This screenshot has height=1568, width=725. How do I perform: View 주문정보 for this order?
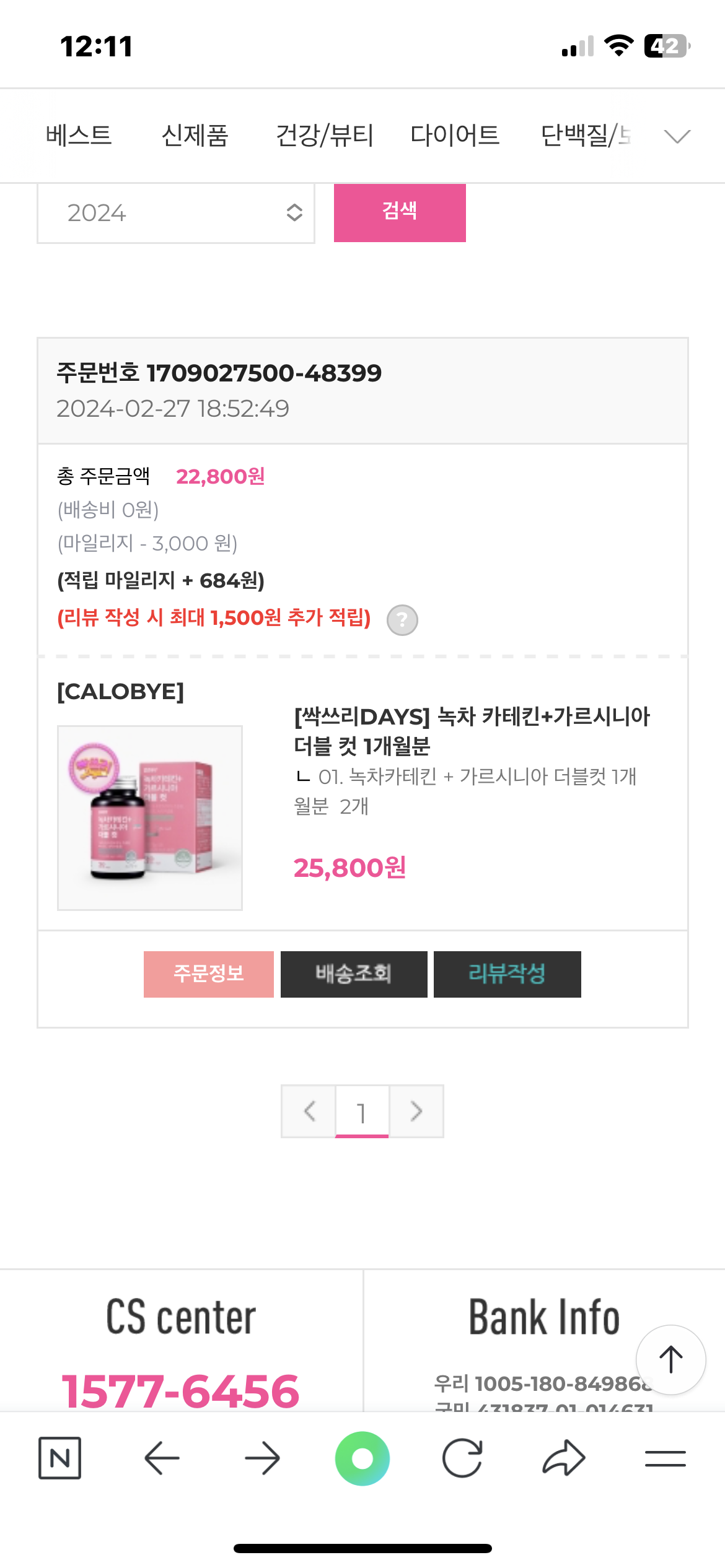(209, 974)
